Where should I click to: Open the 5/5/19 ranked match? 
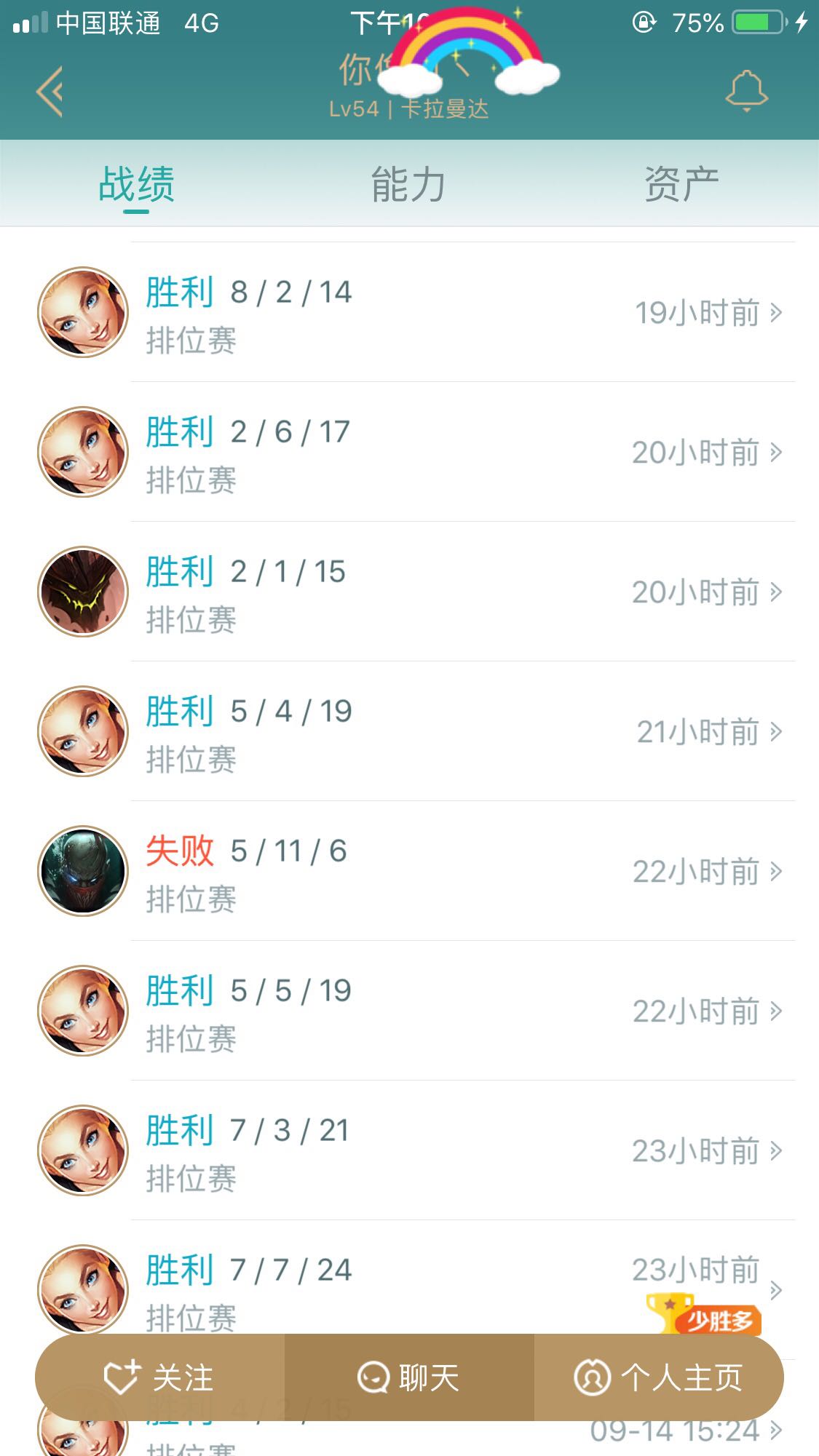click(437, 1011)
